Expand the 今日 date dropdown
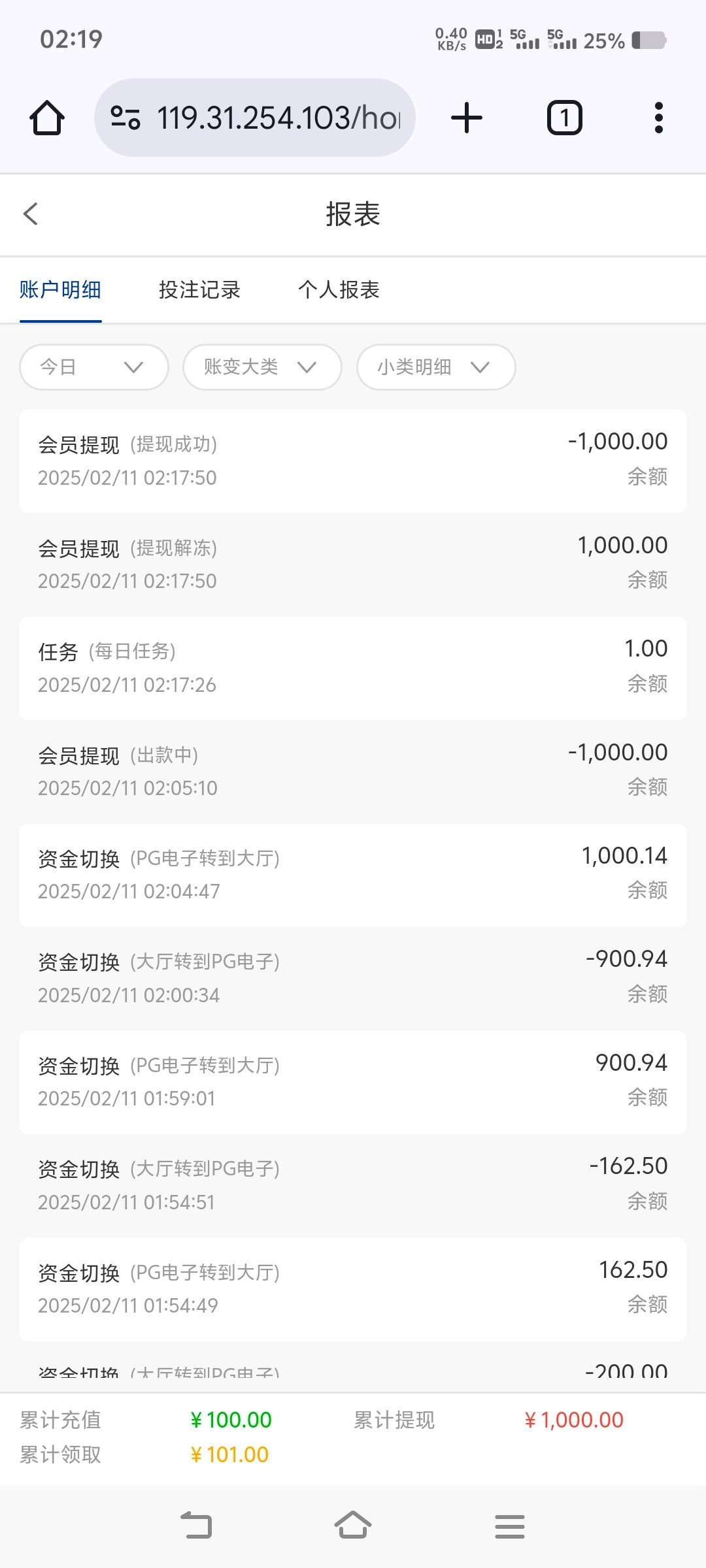706x1568 pixels. coord(94,367)
